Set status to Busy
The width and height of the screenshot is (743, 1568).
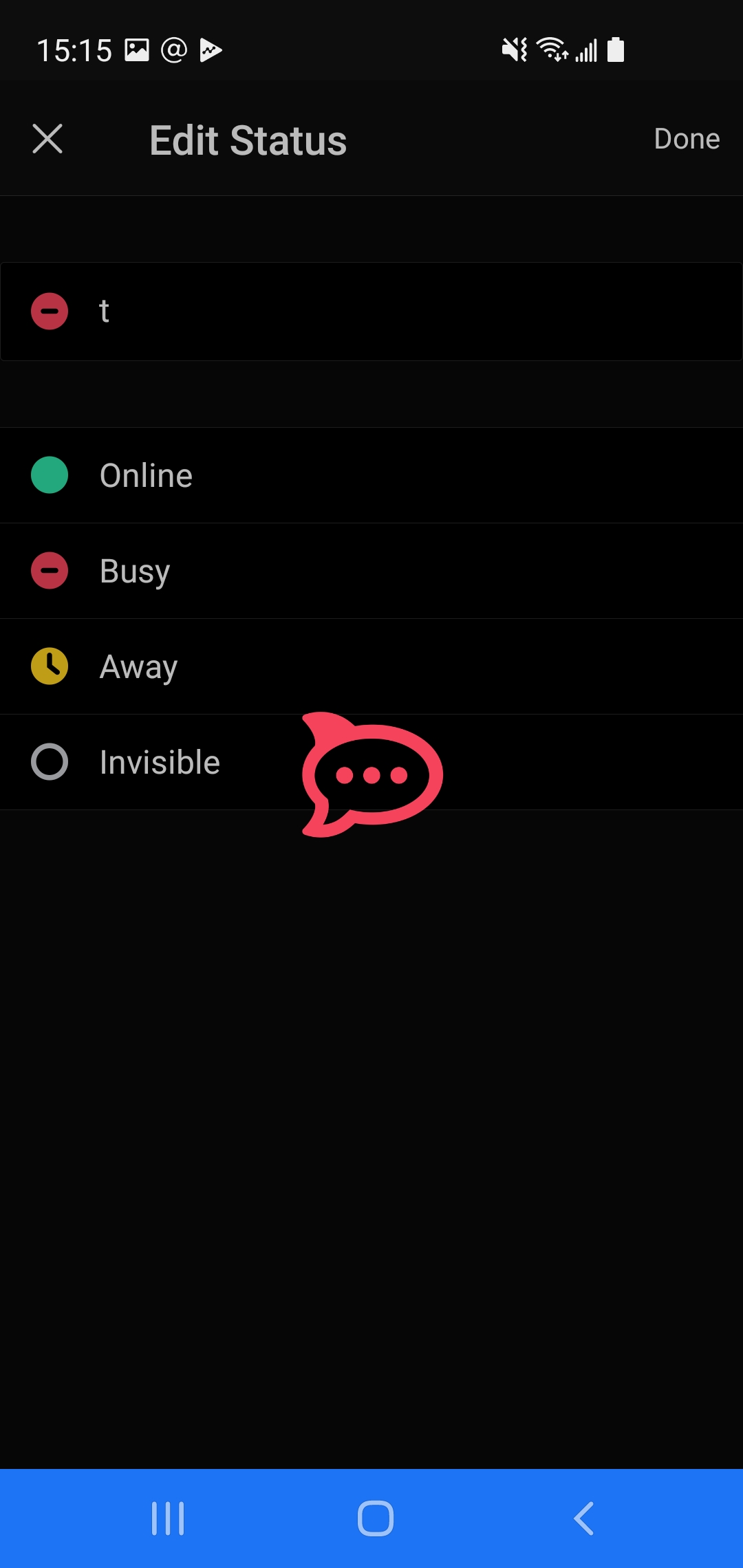[135, 571]
